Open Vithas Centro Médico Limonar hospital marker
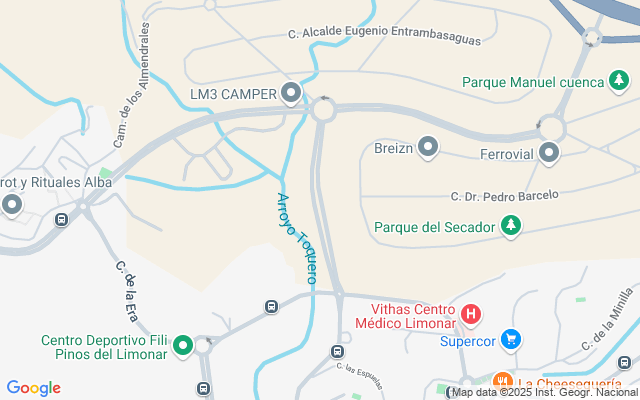 (x=471, y=316)
